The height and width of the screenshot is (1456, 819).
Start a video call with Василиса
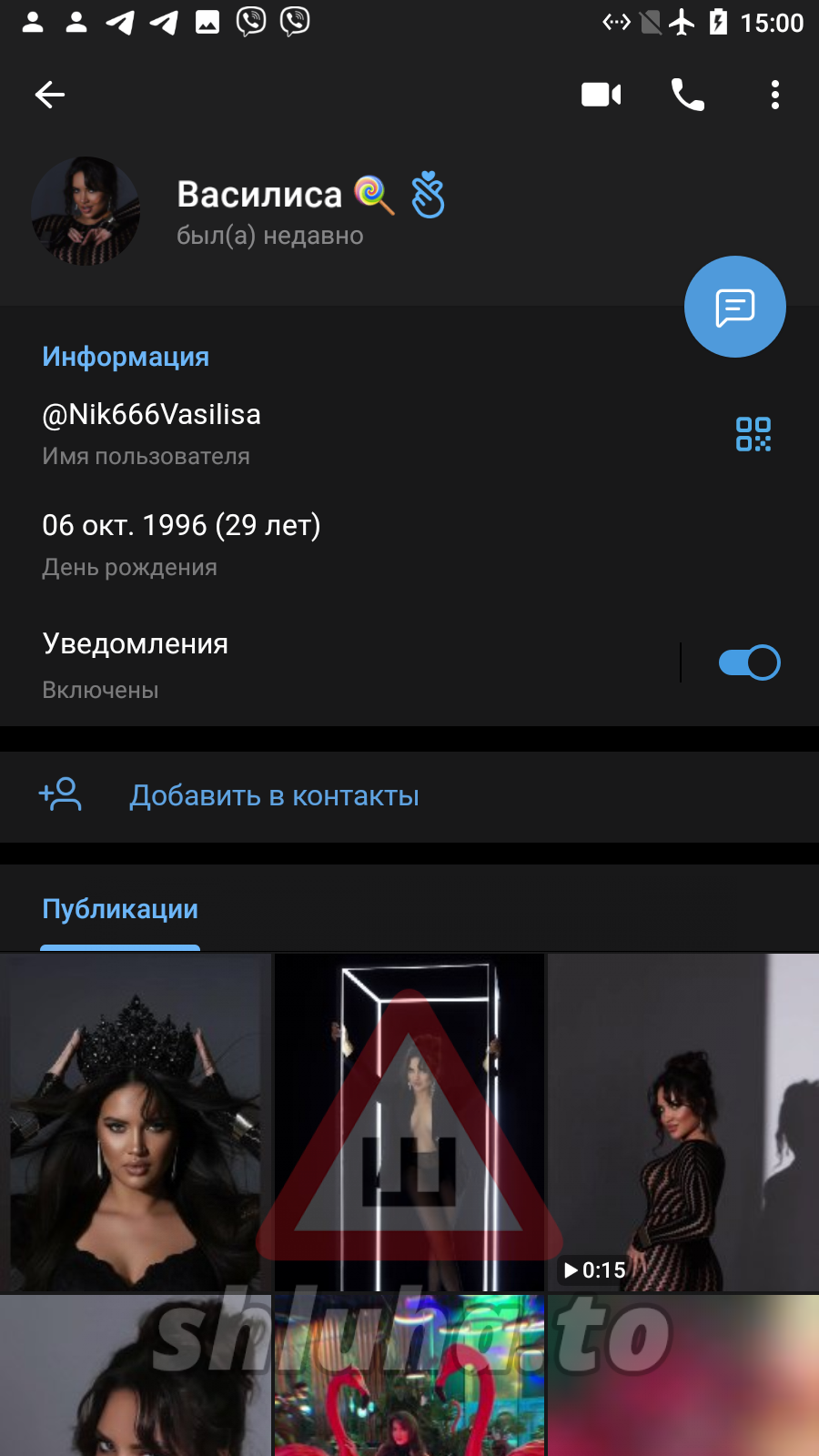601,95
